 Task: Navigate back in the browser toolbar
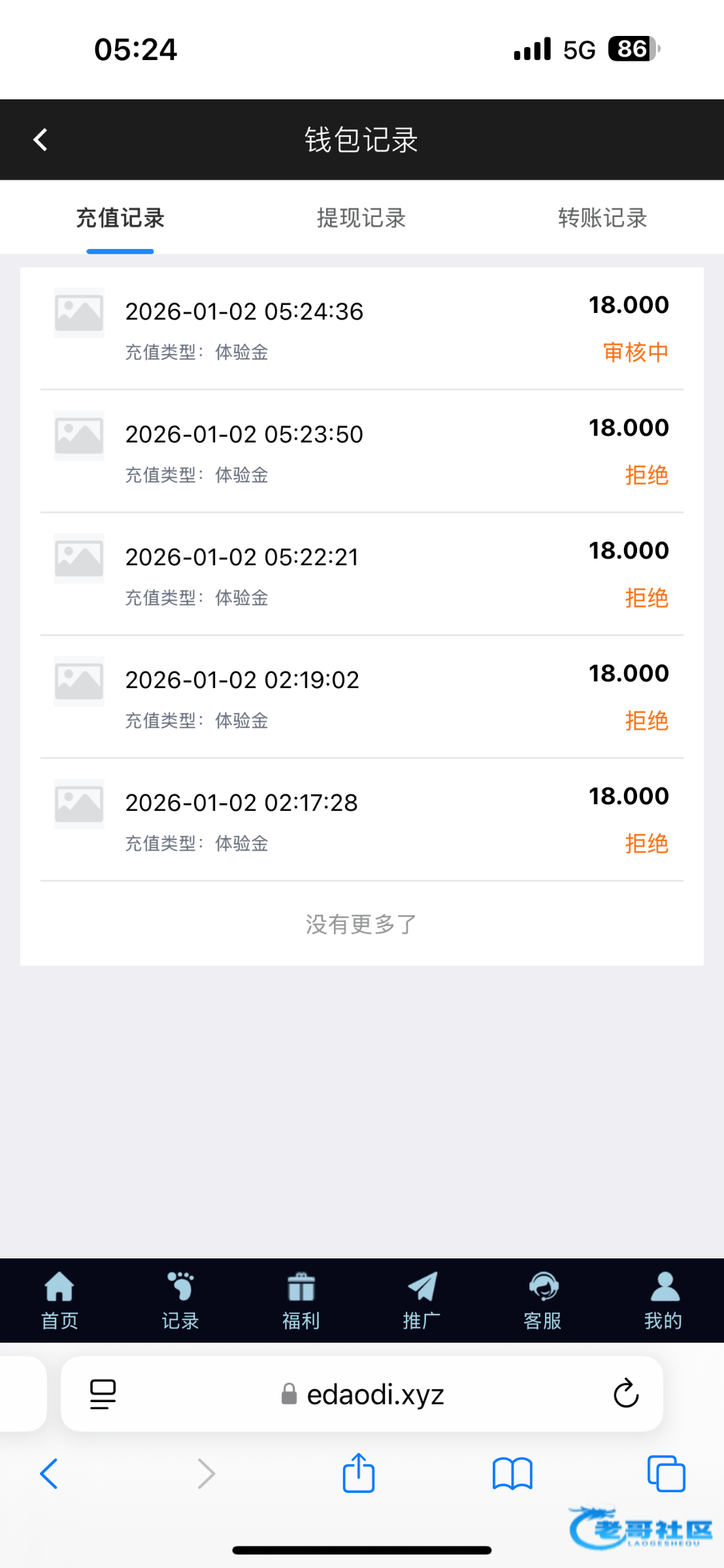pos(50,1474)
